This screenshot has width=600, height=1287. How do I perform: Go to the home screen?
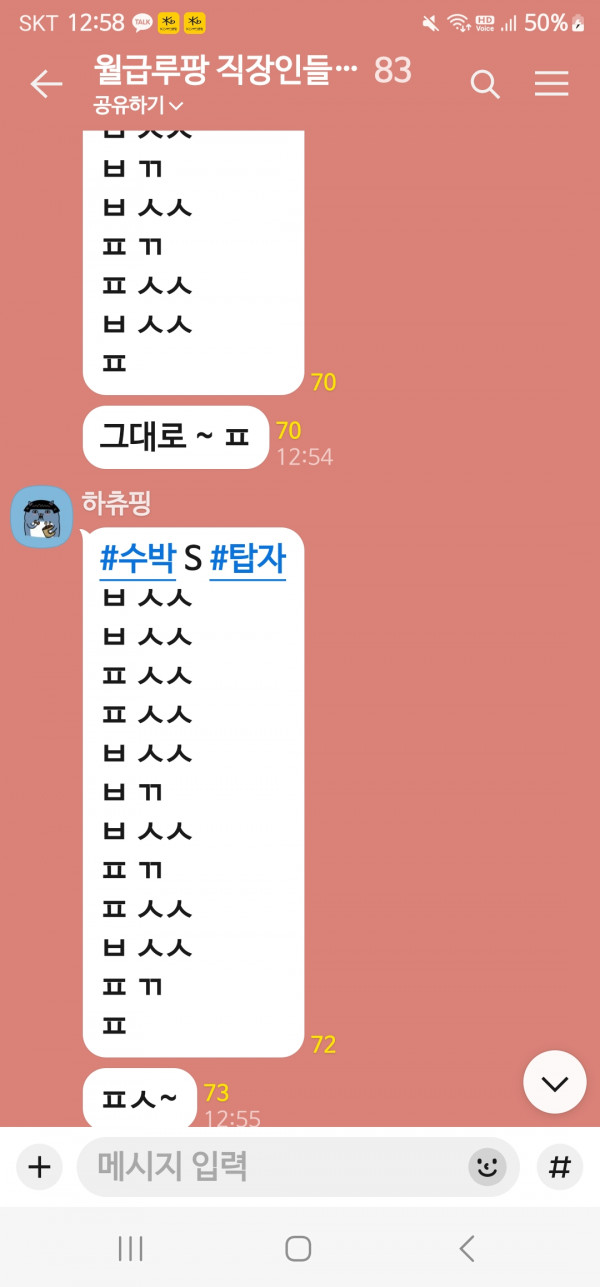click(298, 1248)
